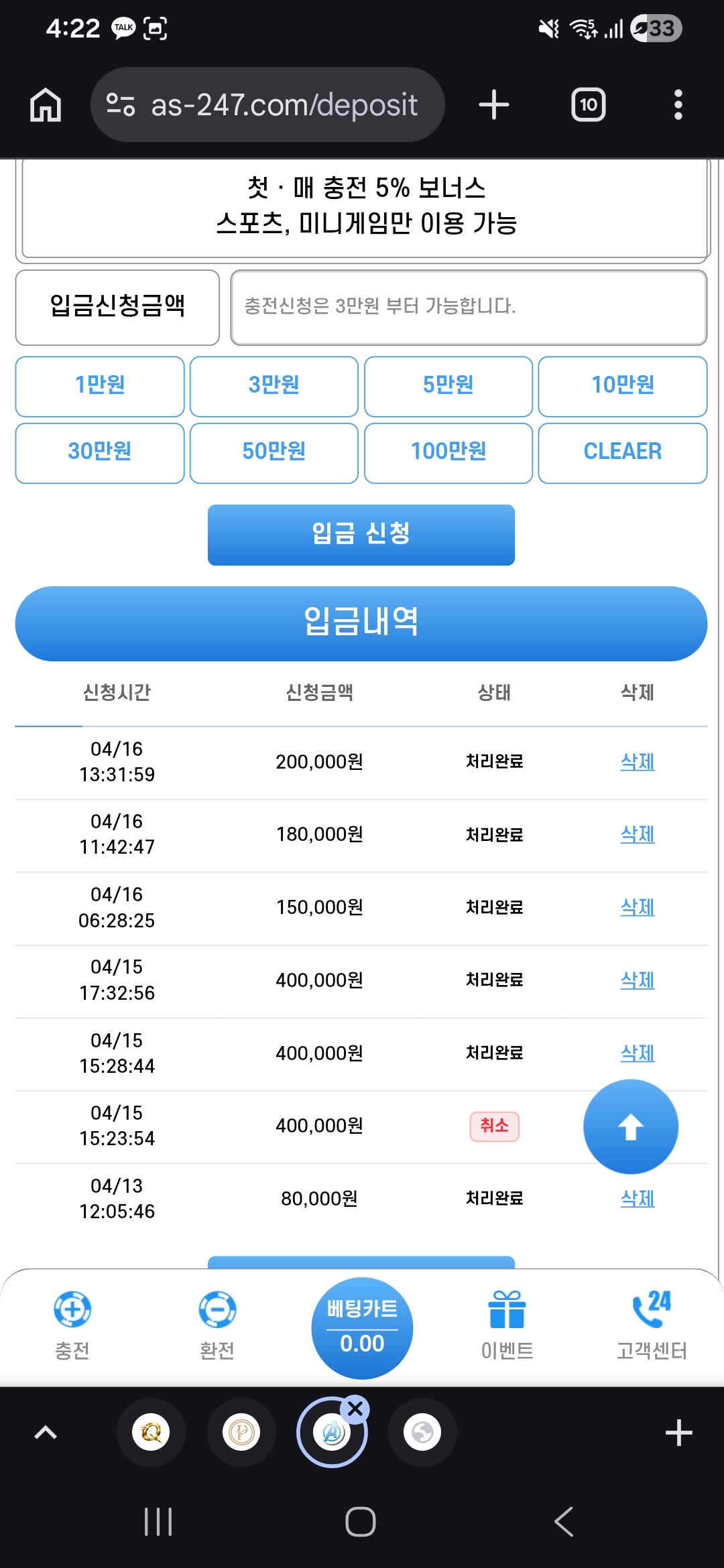
Task: Click the deposit amount input field
Action: (468, 307)
